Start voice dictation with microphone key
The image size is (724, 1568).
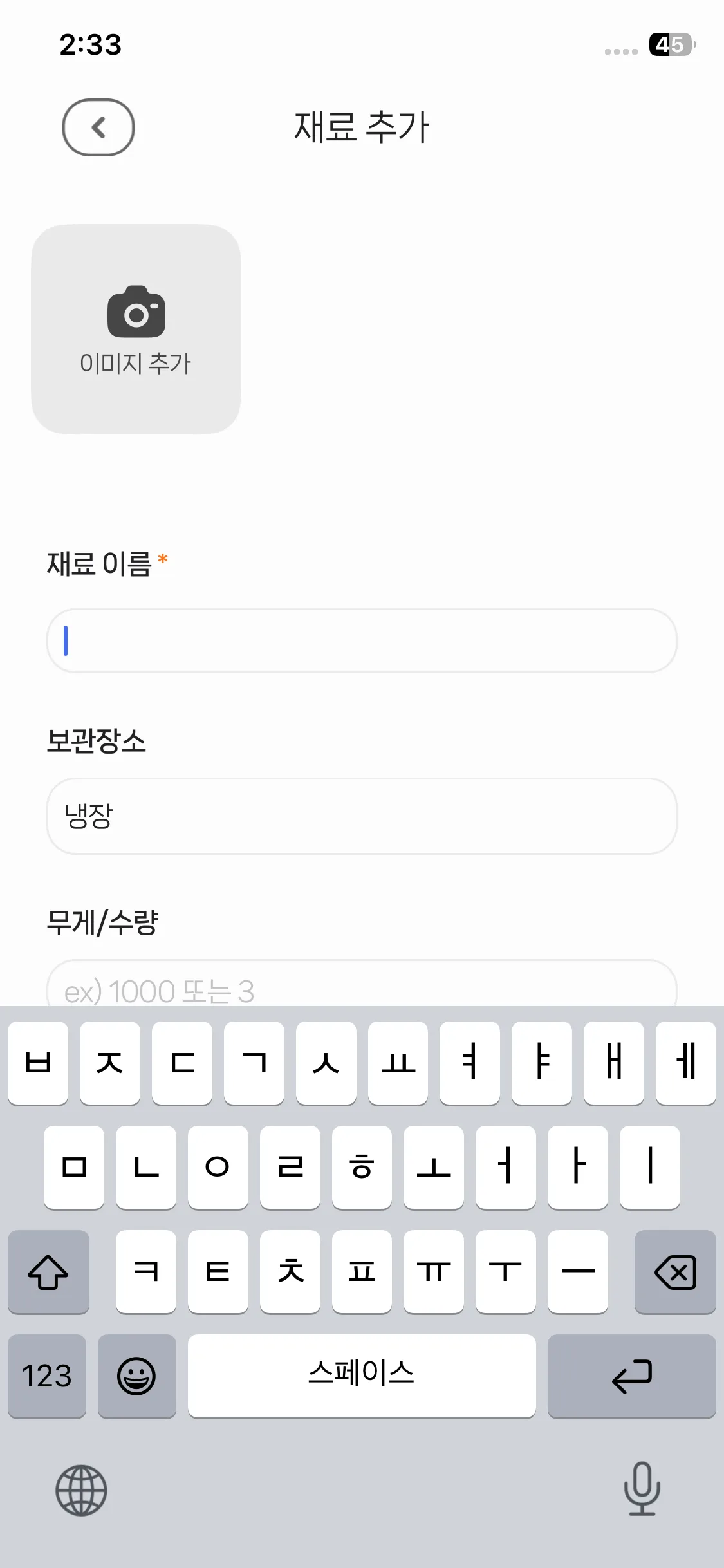coord(642,1488)
